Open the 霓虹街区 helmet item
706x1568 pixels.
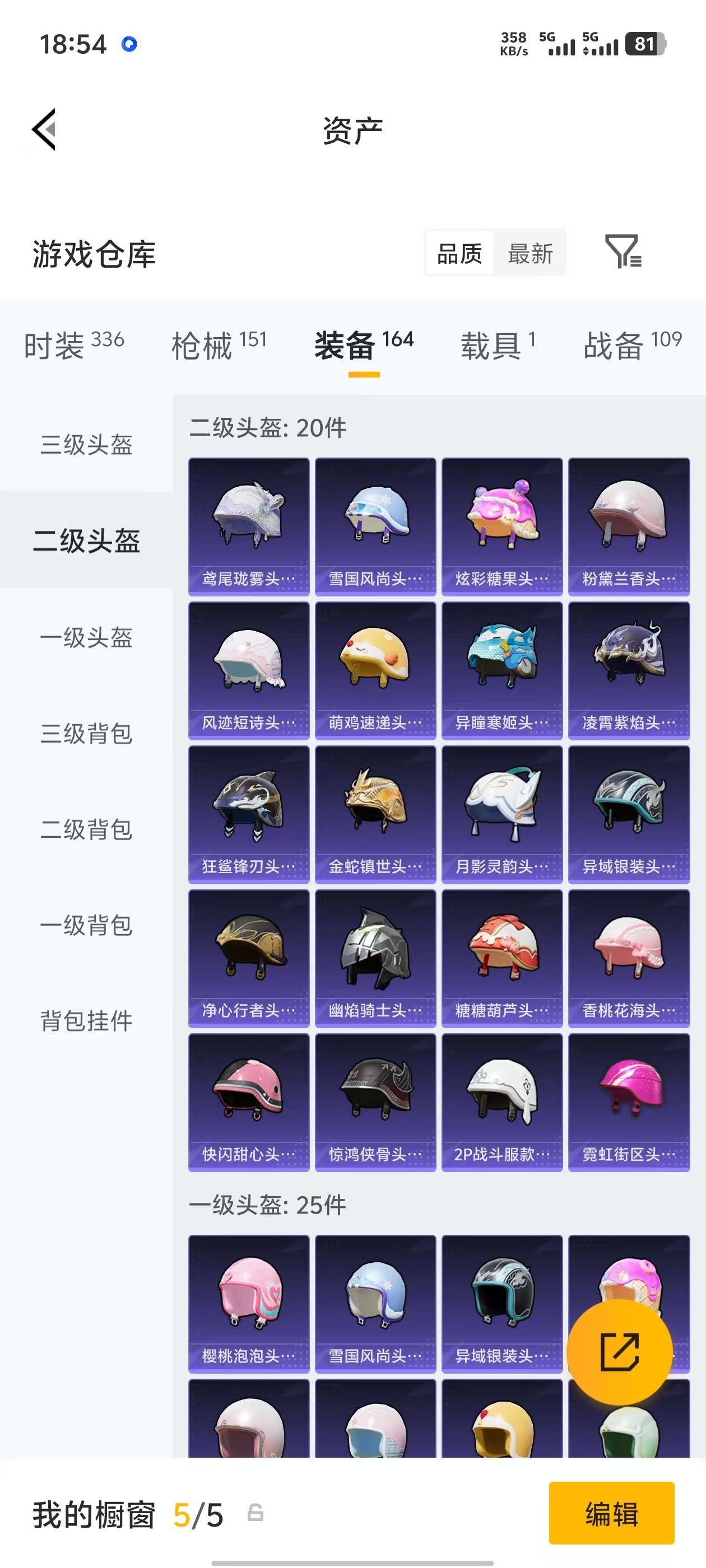tap(629, 1102)
